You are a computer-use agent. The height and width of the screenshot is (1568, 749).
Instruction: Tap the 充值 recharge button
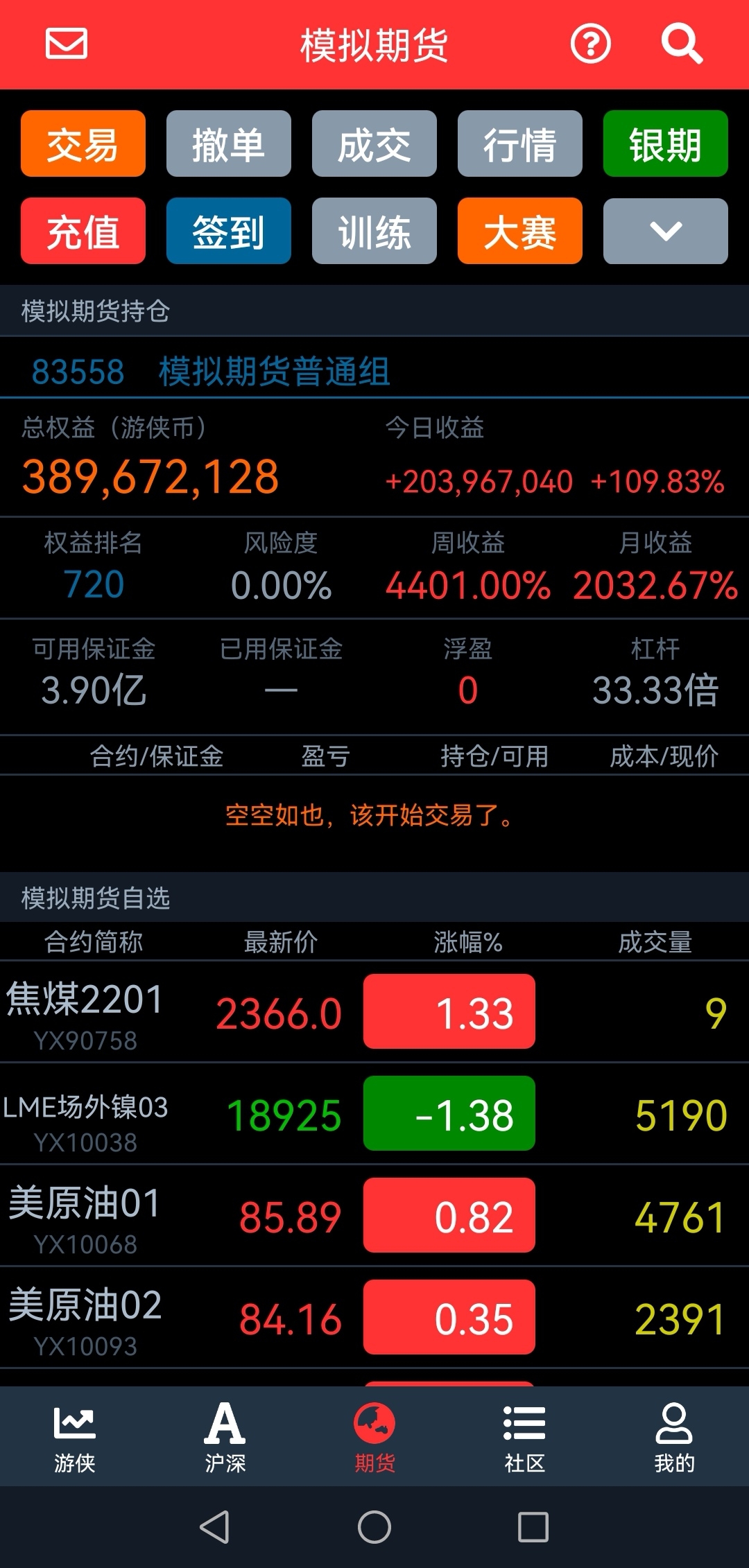[83, 231]
